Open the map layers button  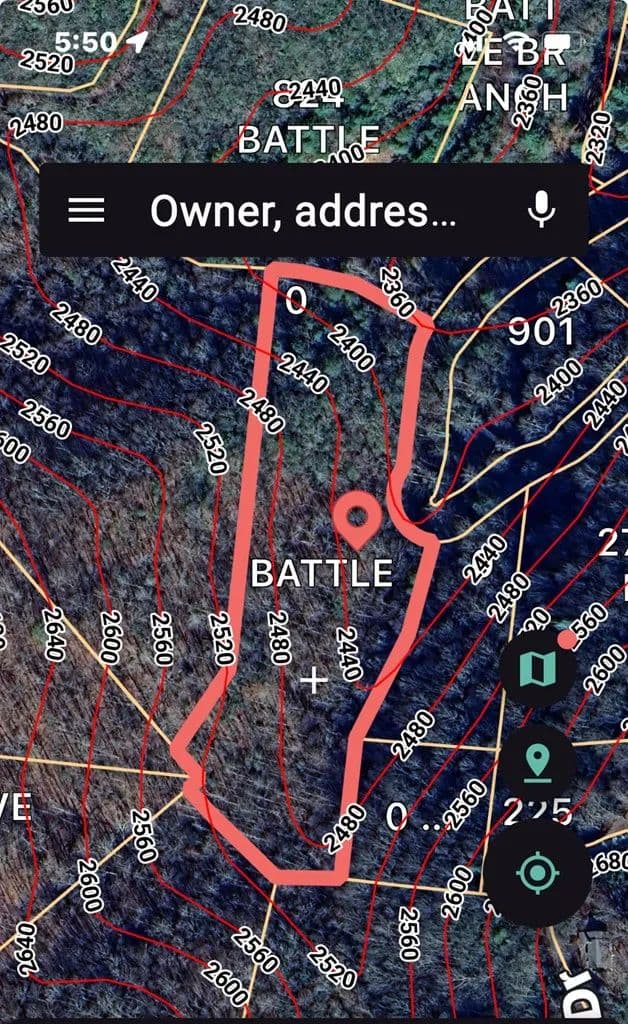pos(538,669)
